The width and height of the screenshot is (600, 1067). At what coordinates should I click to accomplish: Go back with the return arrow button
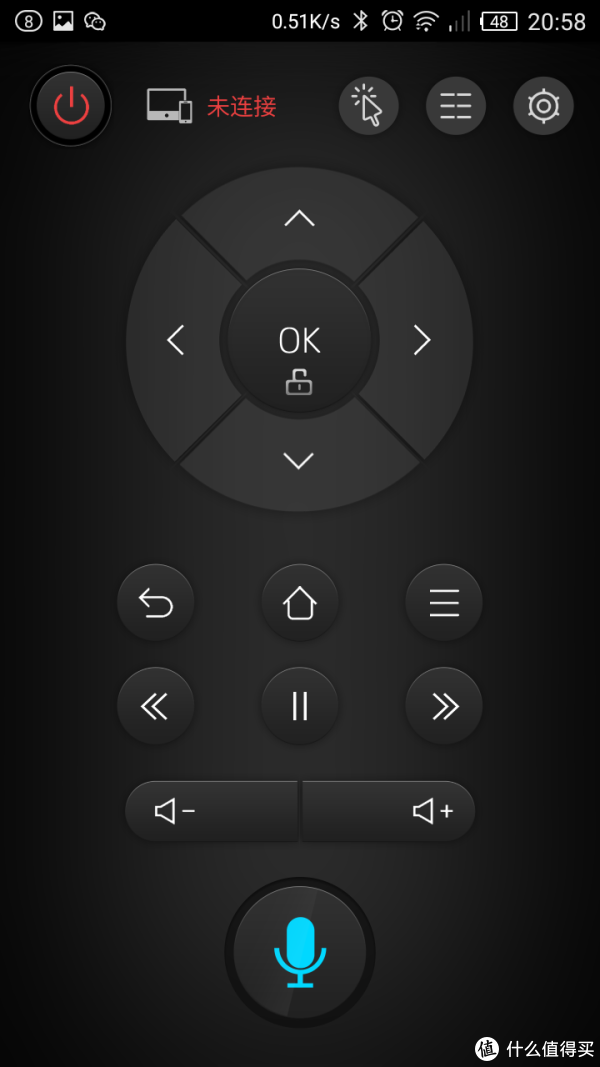(x=156, y=602)
